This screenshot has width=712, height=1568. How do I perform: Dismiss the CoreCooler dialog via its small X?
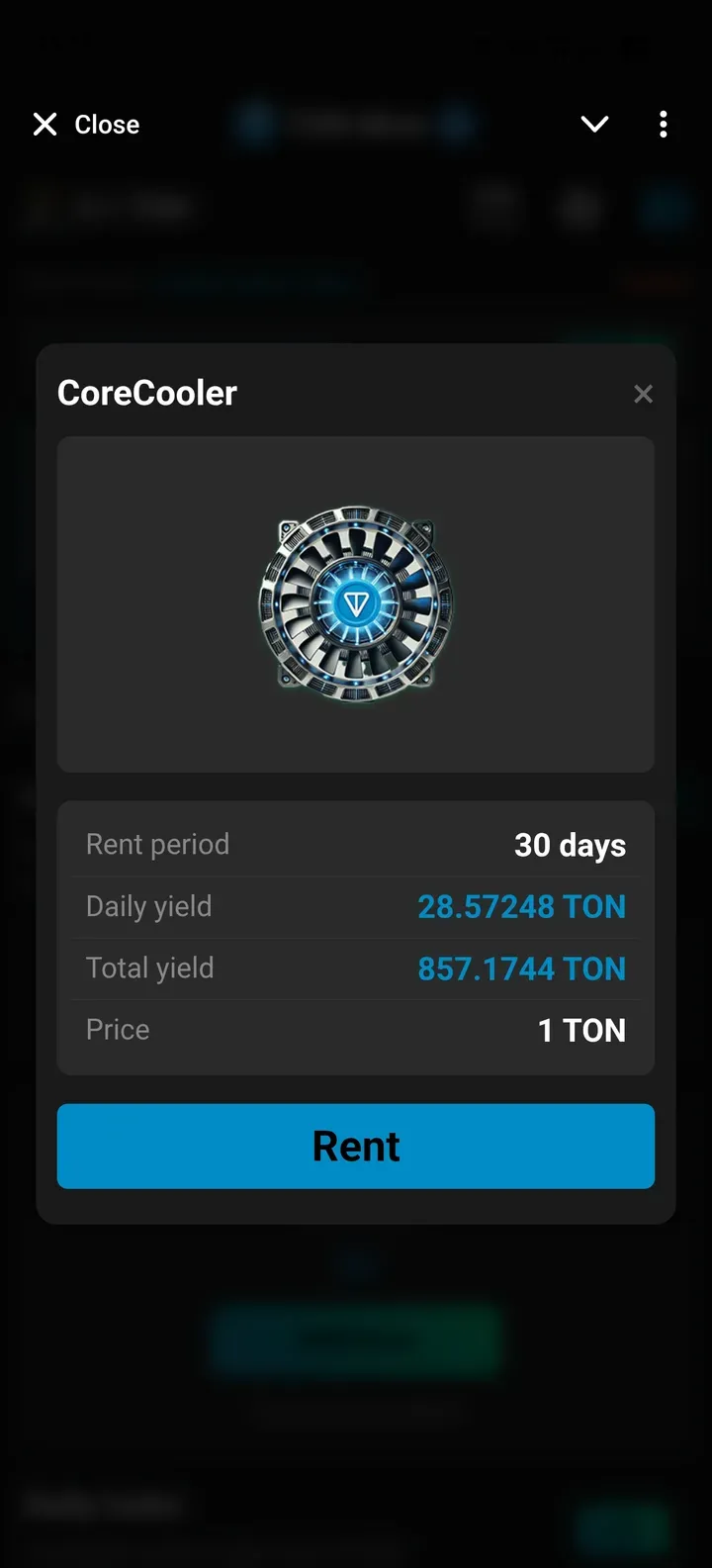(644, 394)
